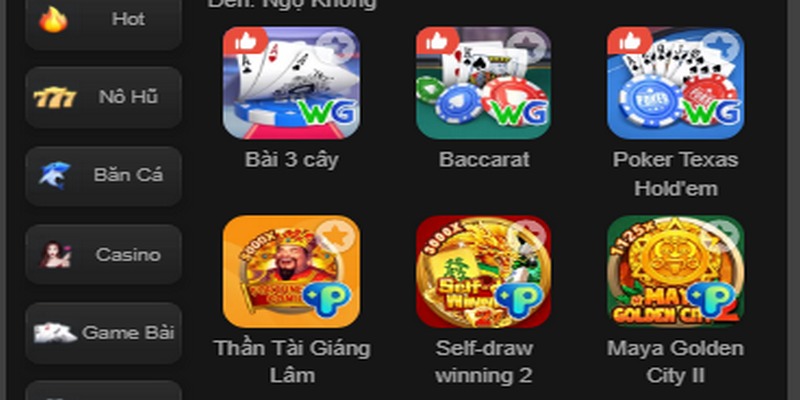Screen dimensions: 800x400
Task: Open Poker Texas Hold'em
Action: coord(675,85)
